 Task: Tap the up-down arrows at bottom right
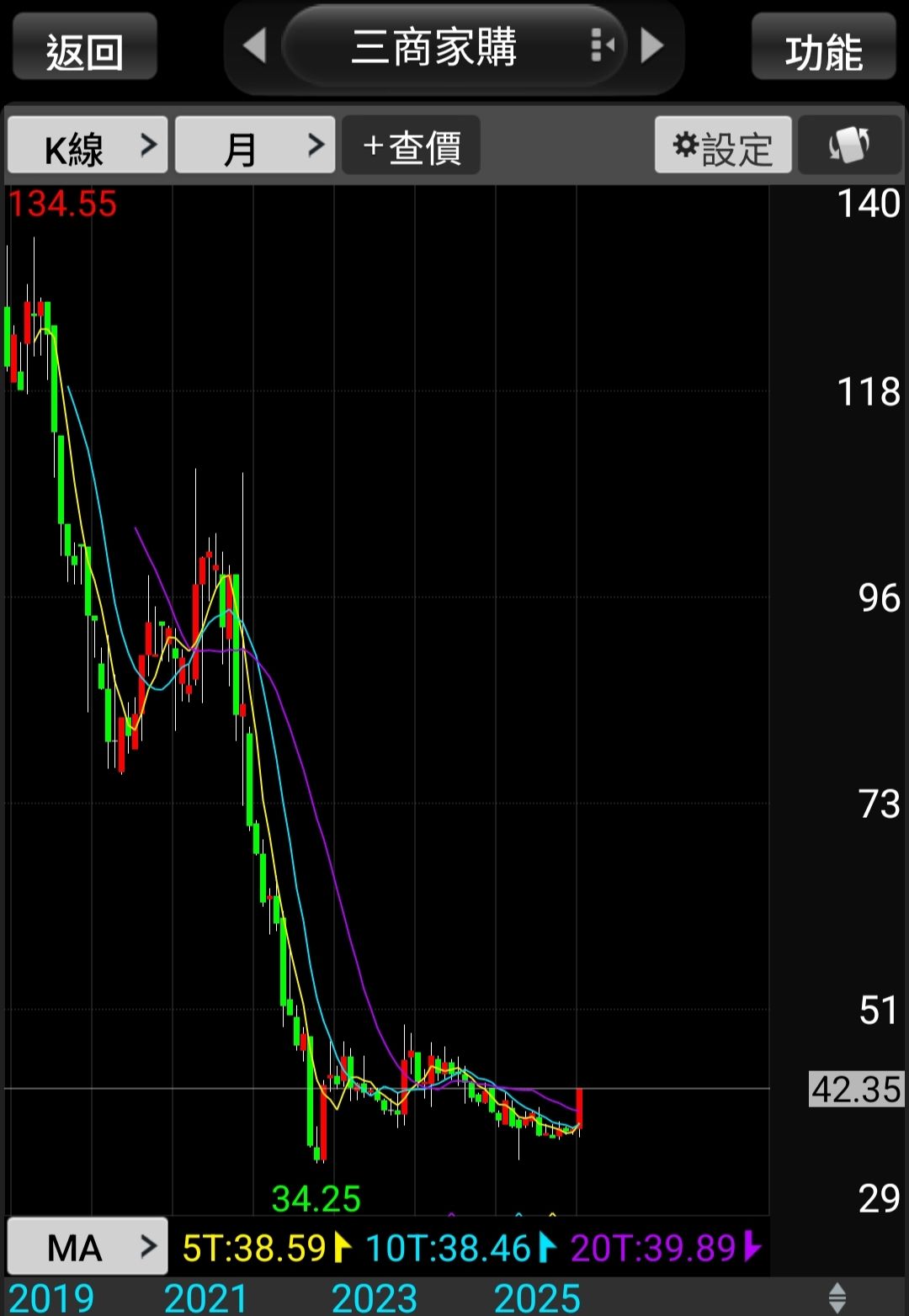[837, 1297]
